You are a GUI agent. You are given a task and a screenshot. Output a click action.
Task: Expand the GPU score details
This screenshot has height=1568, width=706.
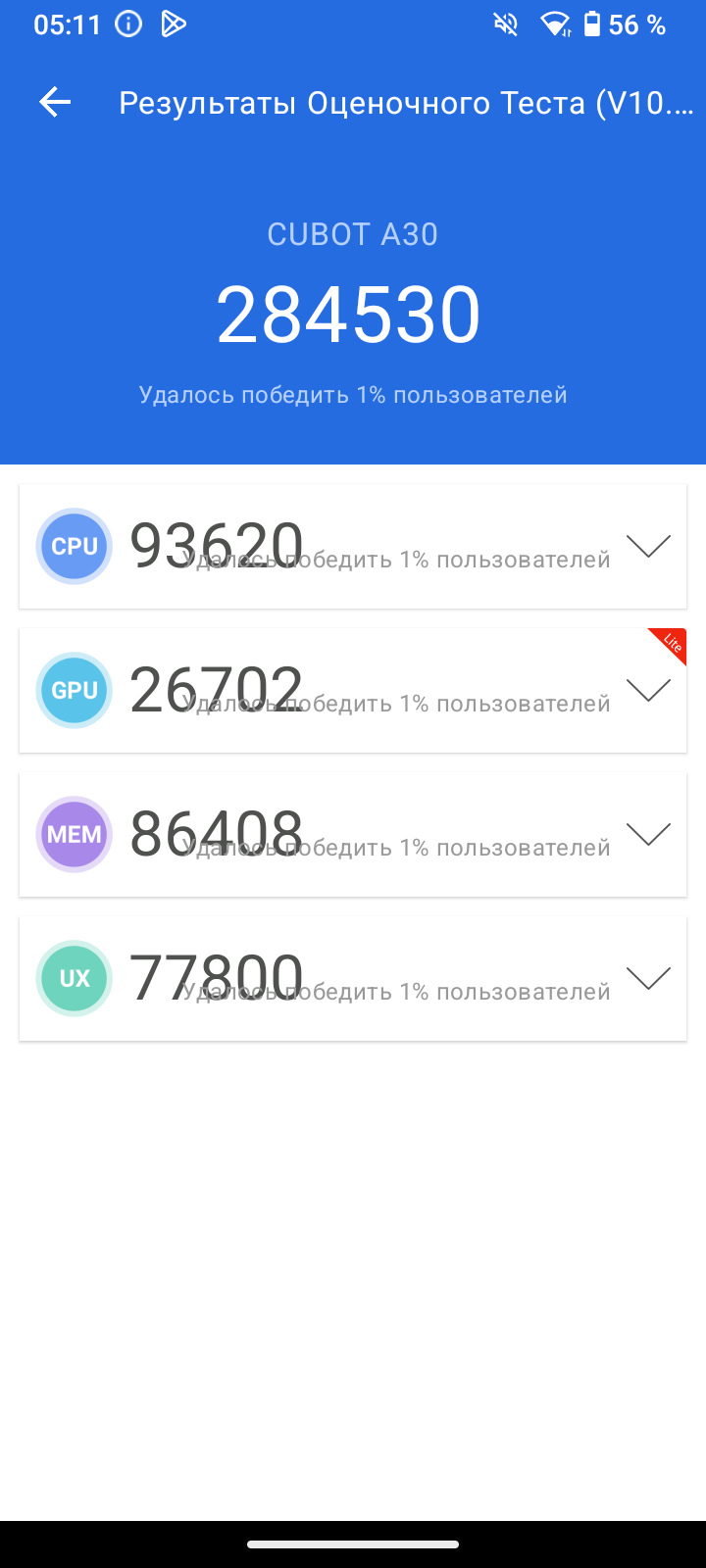[648, 691]
